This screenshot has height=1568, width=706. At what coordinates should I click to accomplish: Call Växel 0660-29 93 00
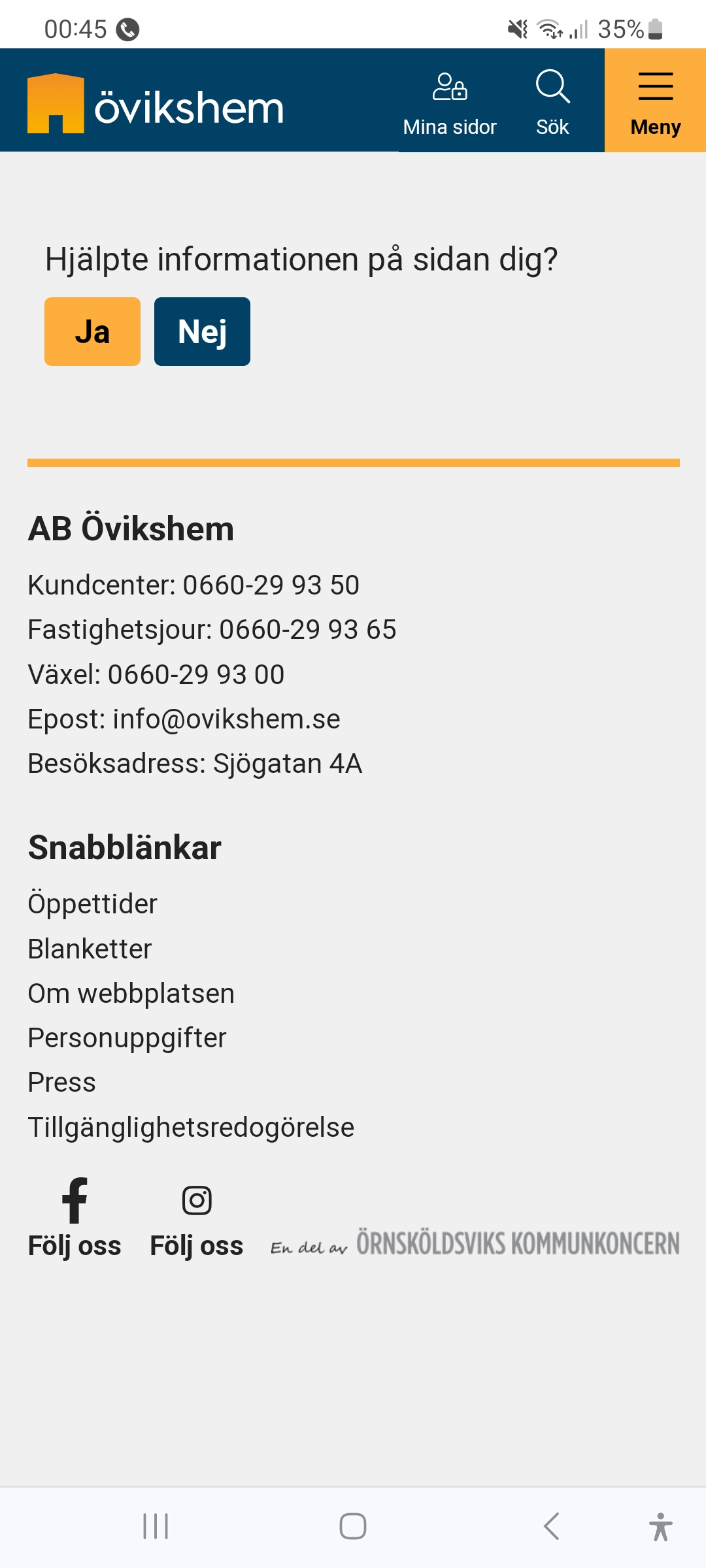tap(196, 674)
